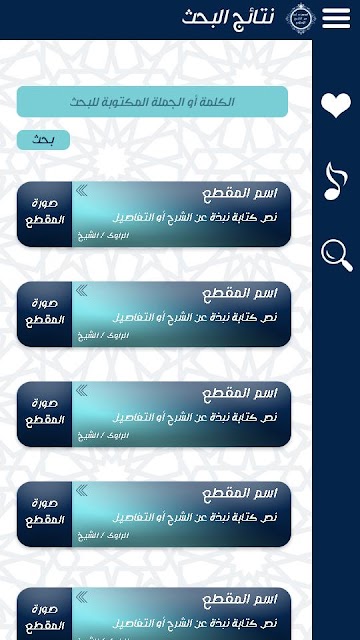Open the hamburger drawer menu

click(336, 19)
